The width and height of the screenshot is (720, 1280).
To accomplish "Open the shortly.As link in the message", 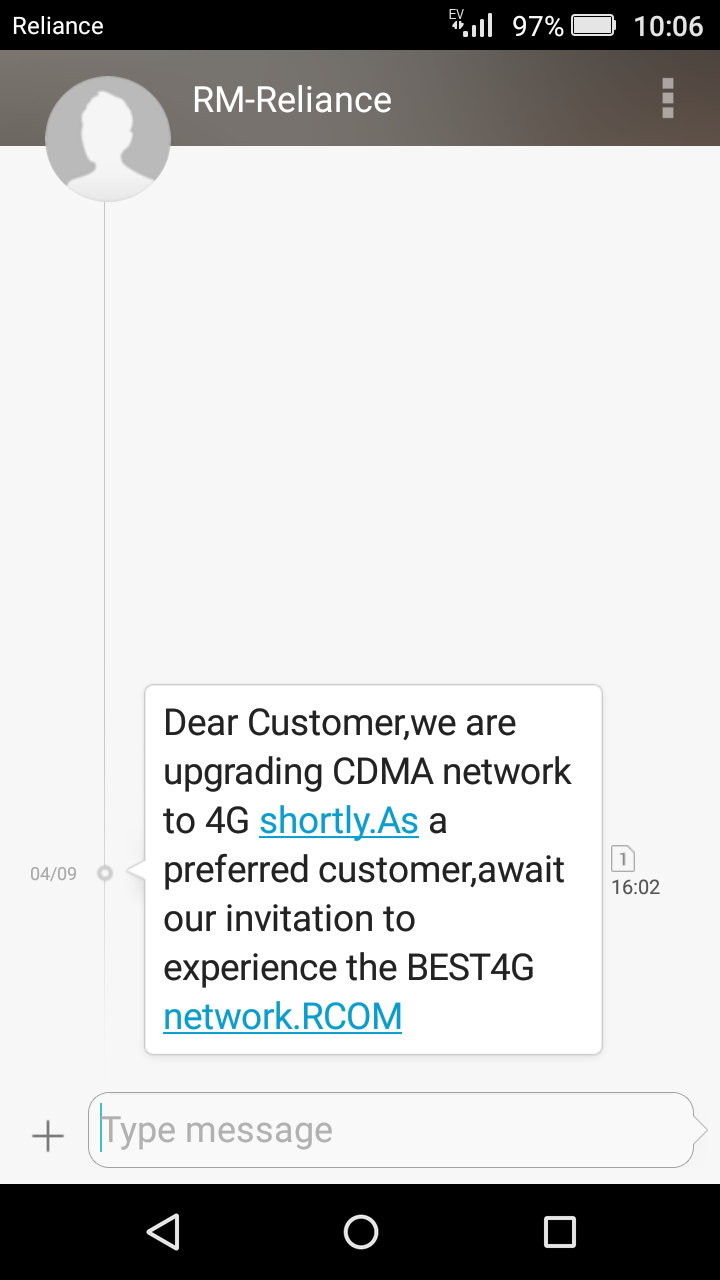I will [339, 821].
